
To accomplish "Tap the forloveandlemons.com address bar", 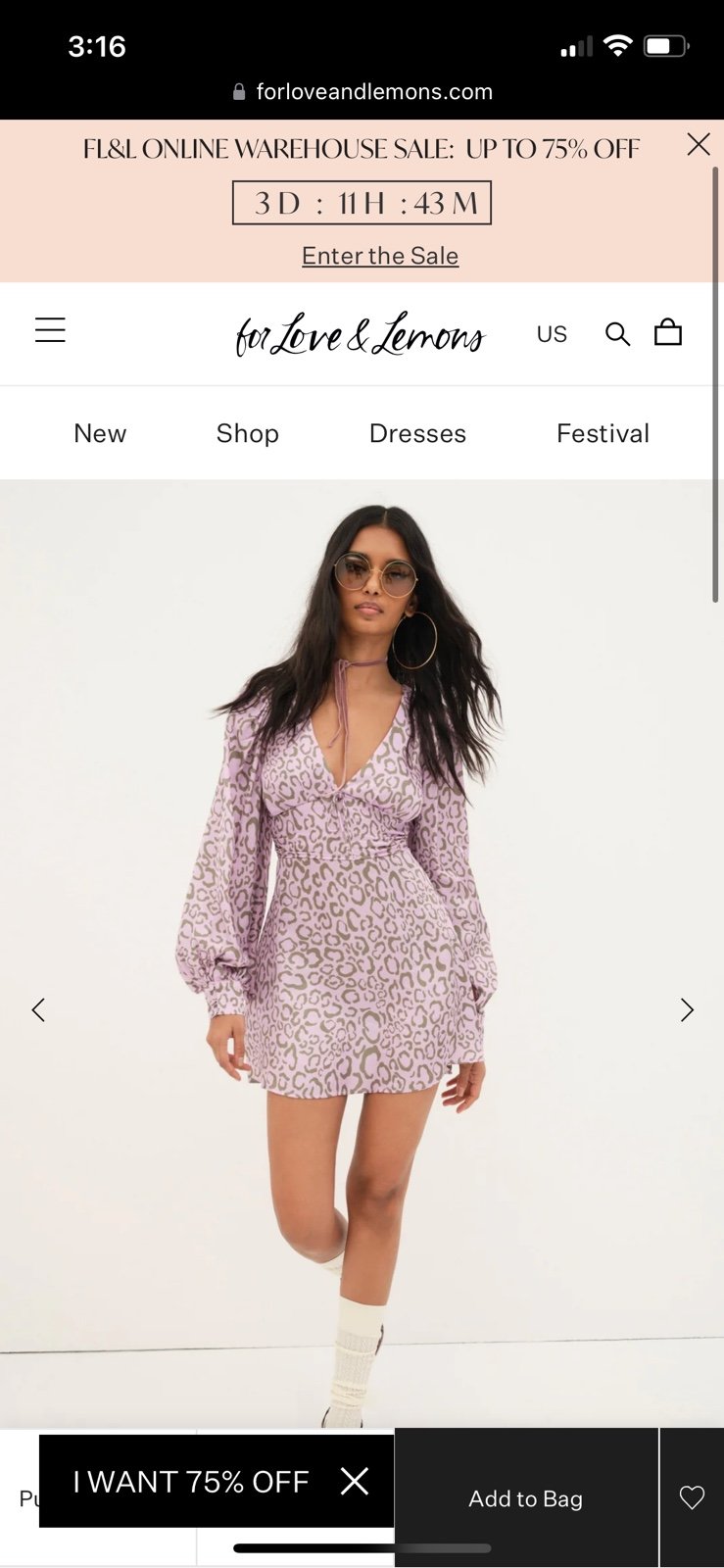I will 362,91.
